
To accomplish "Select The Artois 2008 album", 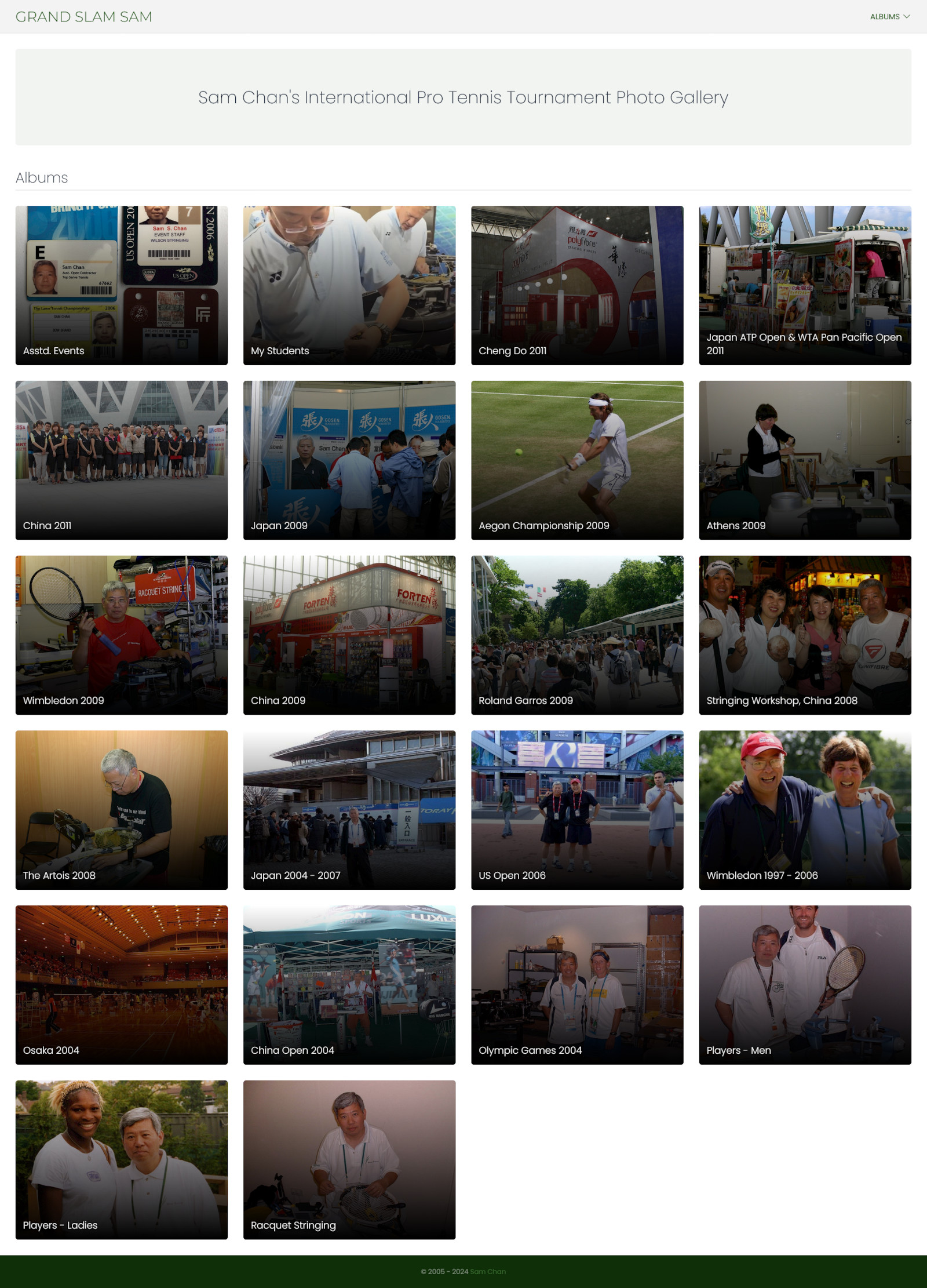I will pyautogui.click(x=121, y=809).
